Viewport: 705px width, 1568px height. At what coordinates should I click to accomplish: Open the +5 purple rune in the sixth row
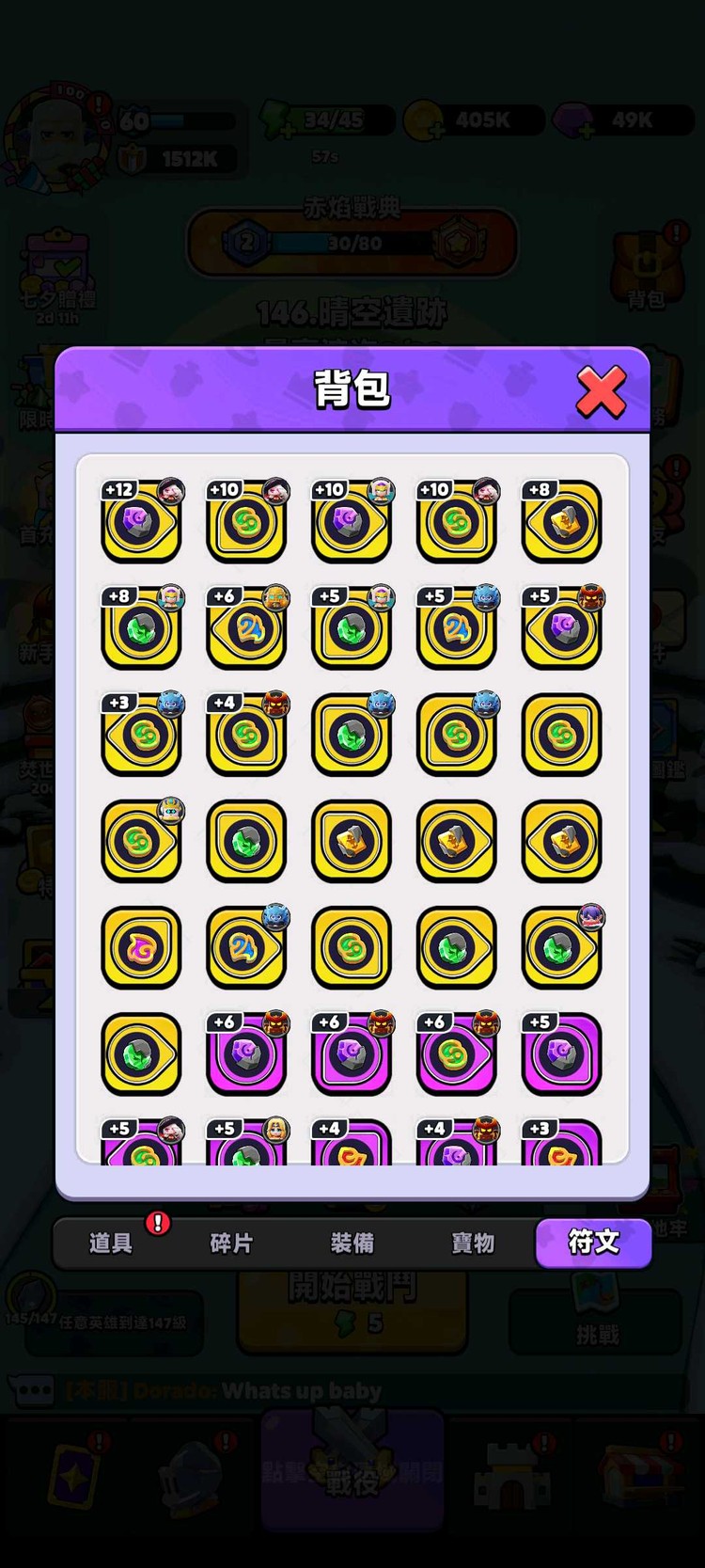click(x=561, y=1053)
